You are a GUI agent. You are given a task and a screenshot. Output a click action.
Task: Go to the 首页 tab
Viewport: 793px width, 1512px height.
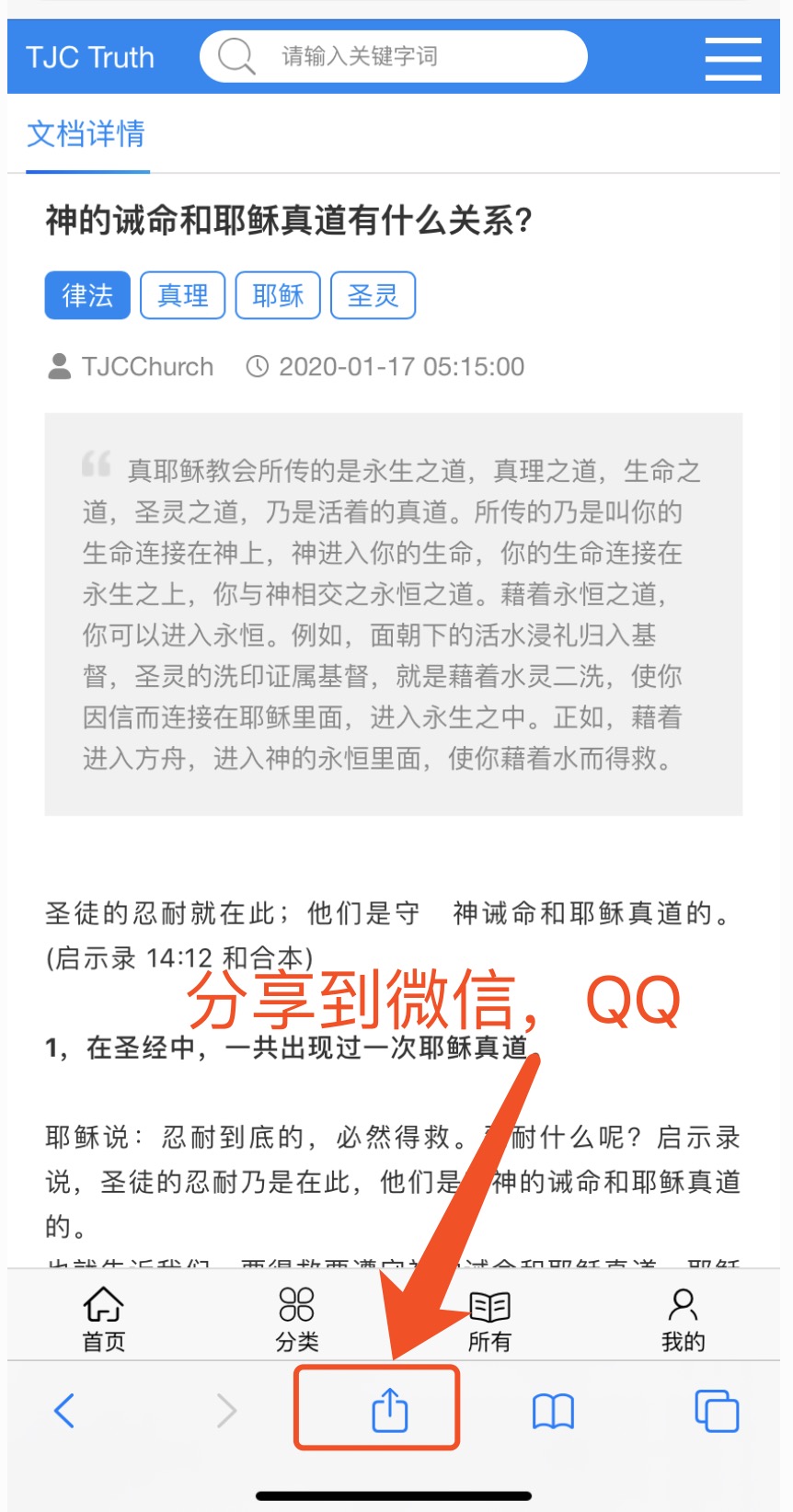tap(103, 1319)
